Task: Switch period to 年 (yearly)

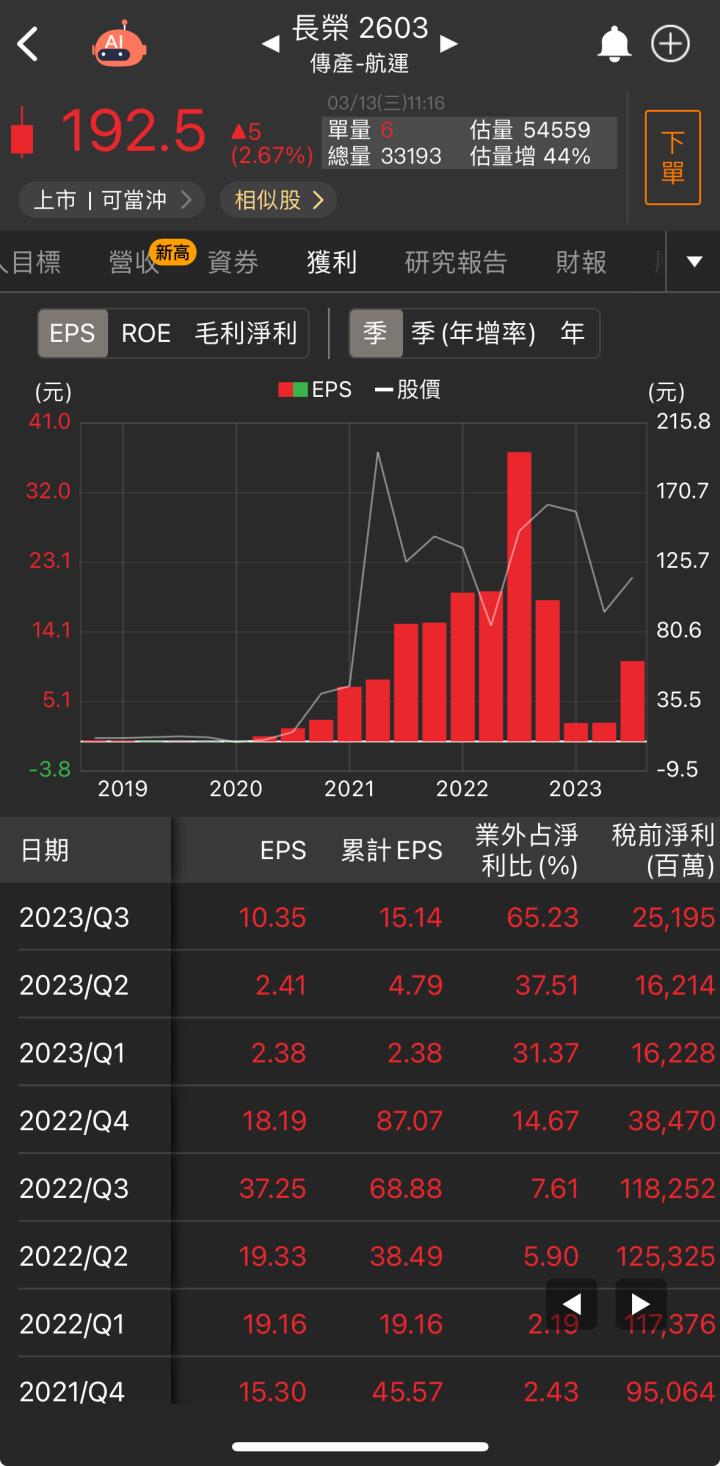Action: 572,333
